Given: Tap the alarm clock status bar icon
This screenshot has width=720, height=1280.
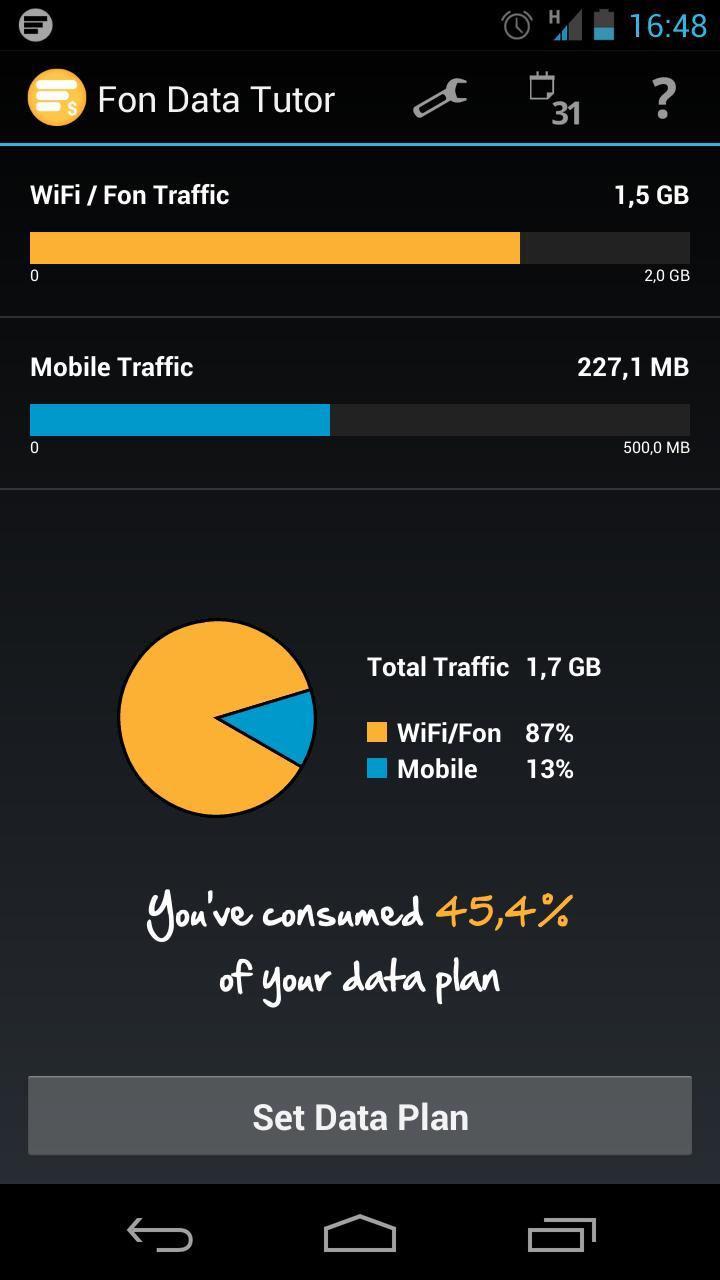Looking at the screenshot, I should pyautogui.click(x=515, y=25).
